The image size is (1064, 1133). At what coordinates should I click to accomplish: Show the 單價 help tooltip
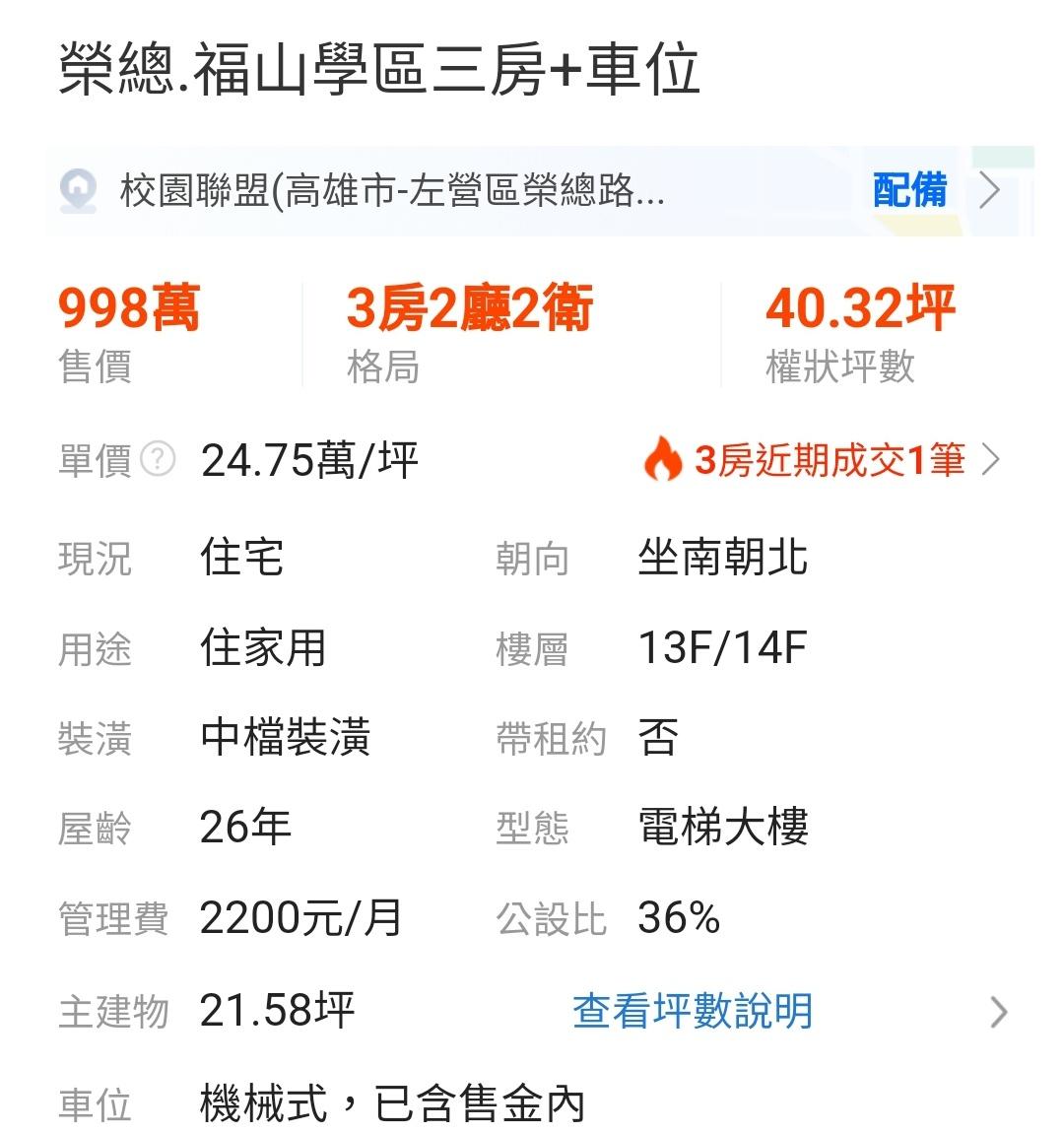click(158, 459)
